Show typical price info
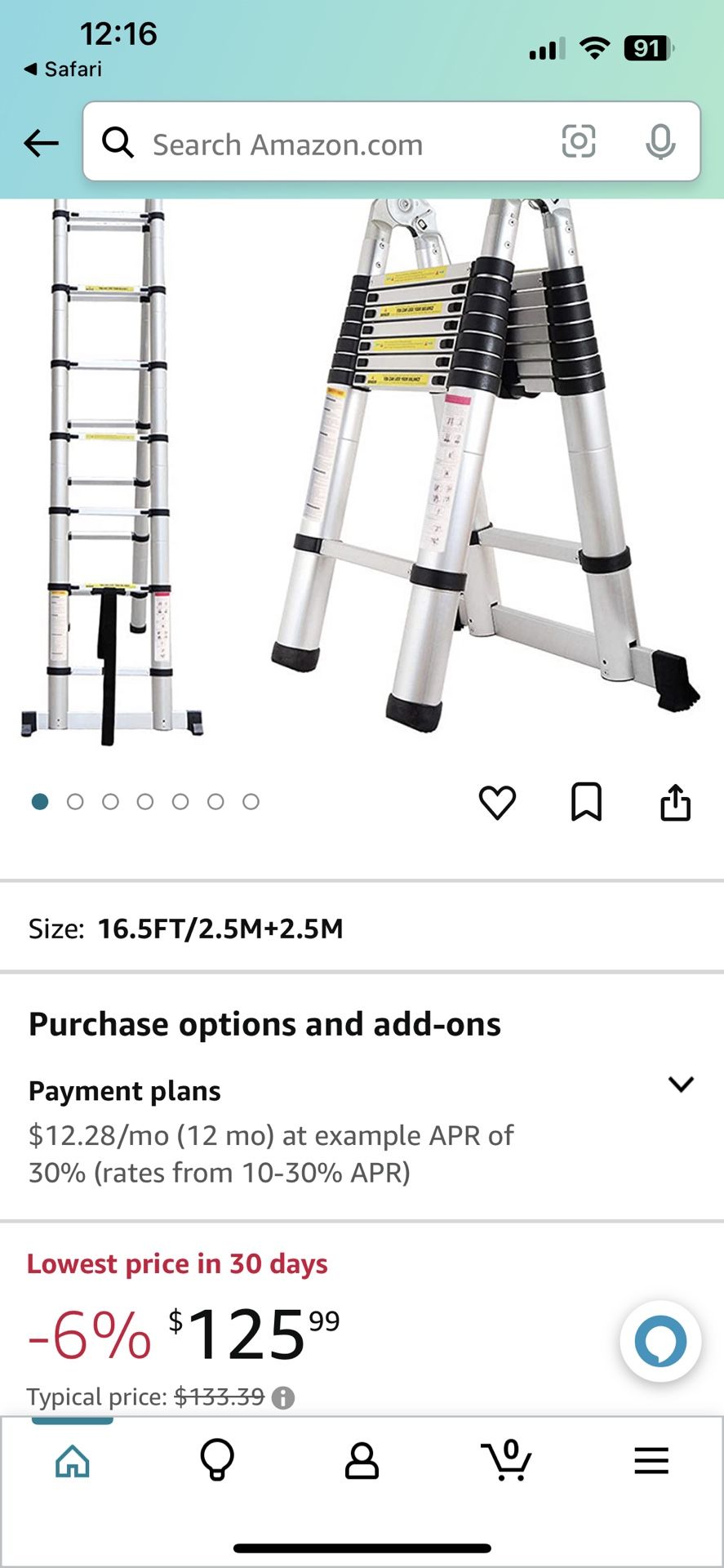Image resolution: width=724 pixels, height=1568 pixels. 283,1398
